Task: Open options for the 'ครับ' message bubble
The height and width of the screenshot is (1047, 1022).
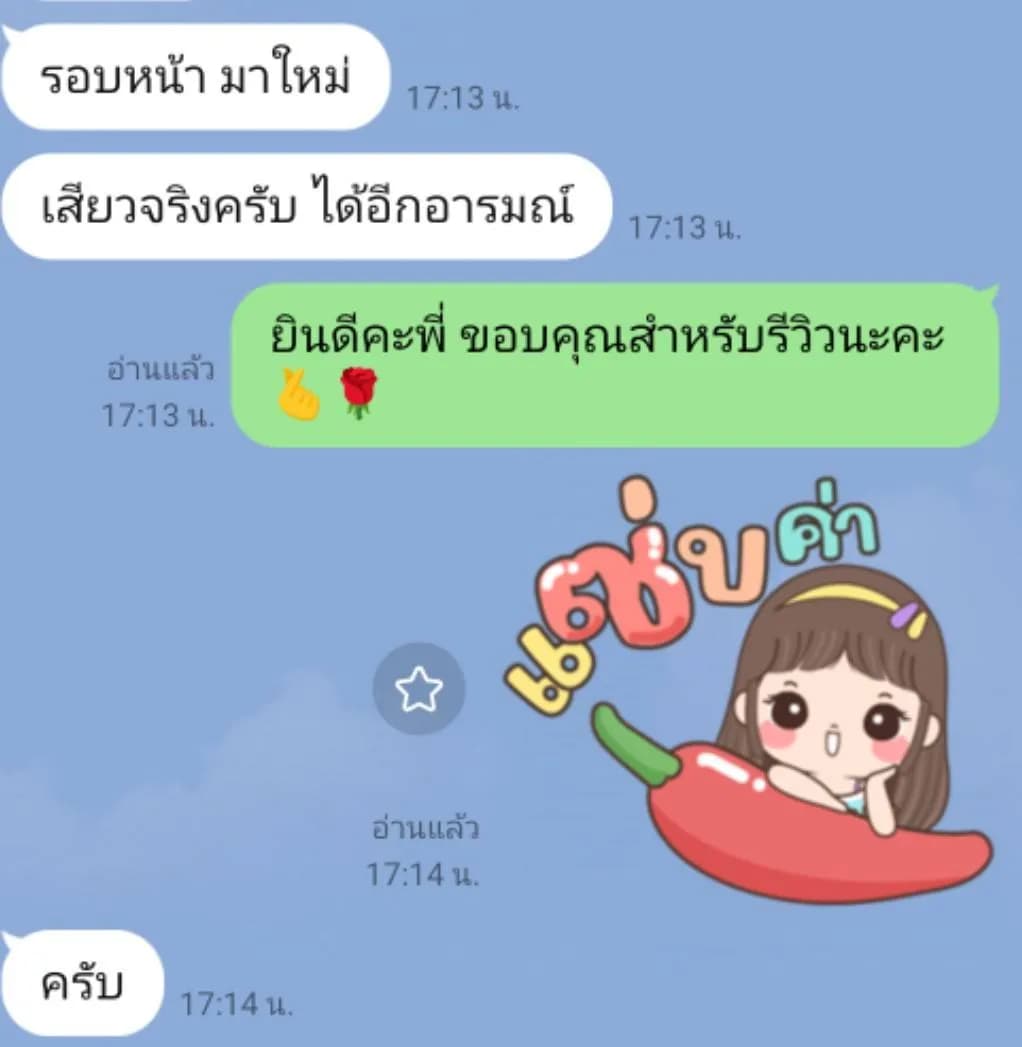Action: pyautogui.click(x=80, y=985)
